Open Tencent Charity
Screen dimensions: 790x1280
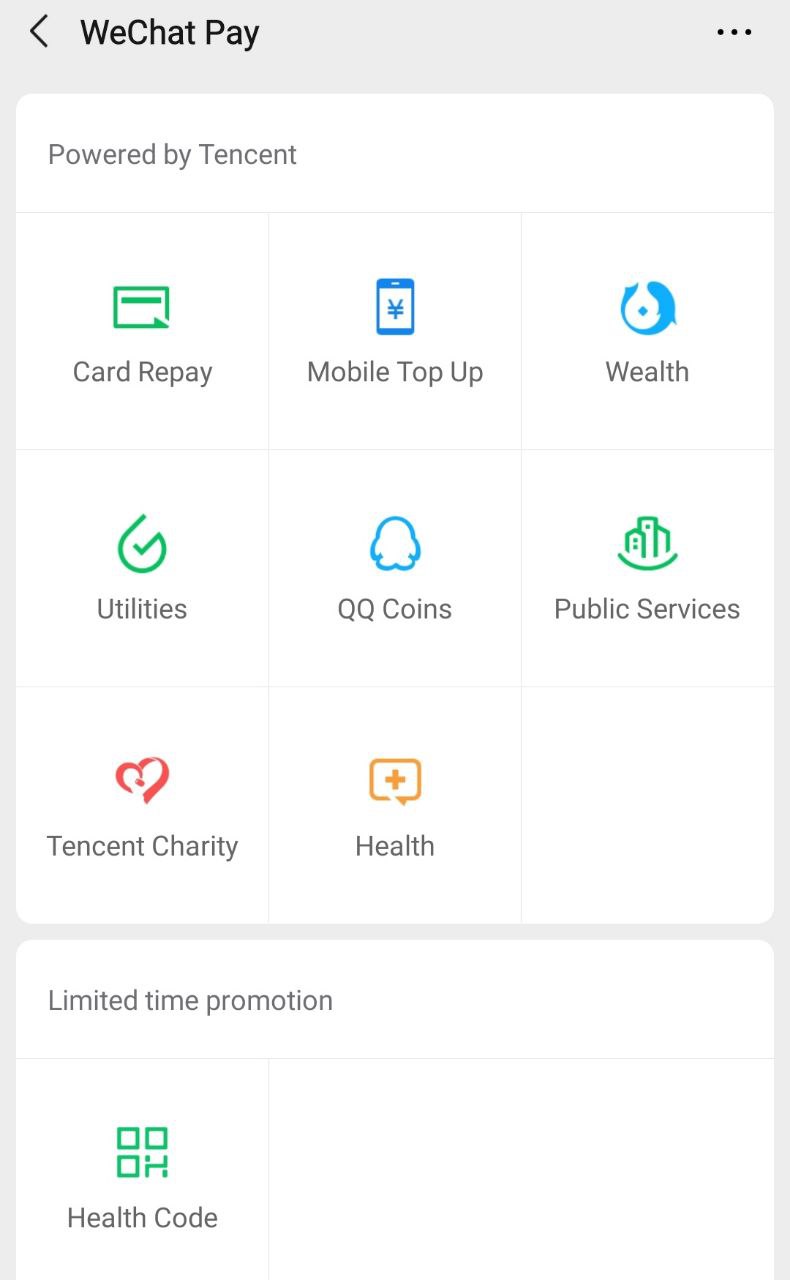pyautogui.click(x=142, y=805)
